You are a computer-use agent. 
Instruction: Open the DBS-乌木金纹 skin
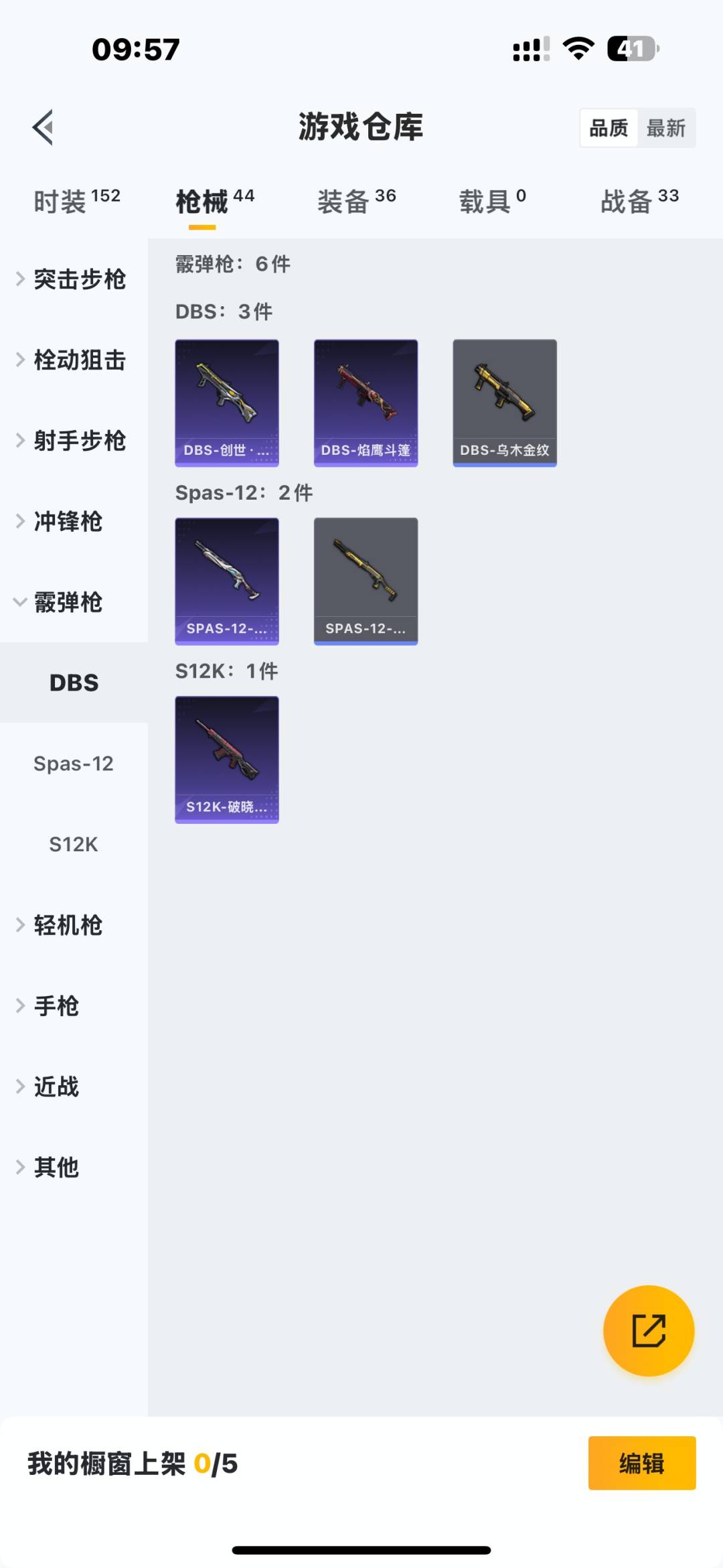point(505,403)
